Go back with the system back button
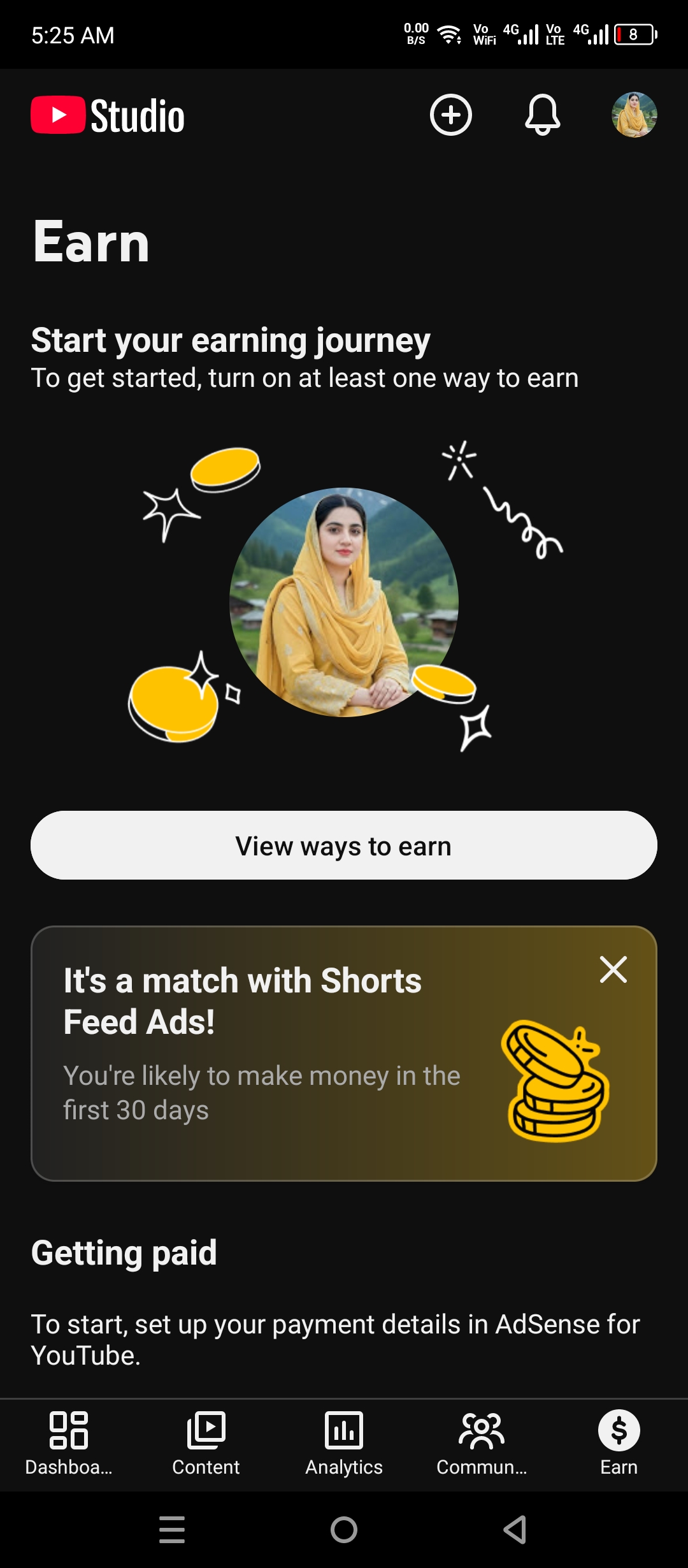This screenshot has width=688, height=1568. [515, 1529]
